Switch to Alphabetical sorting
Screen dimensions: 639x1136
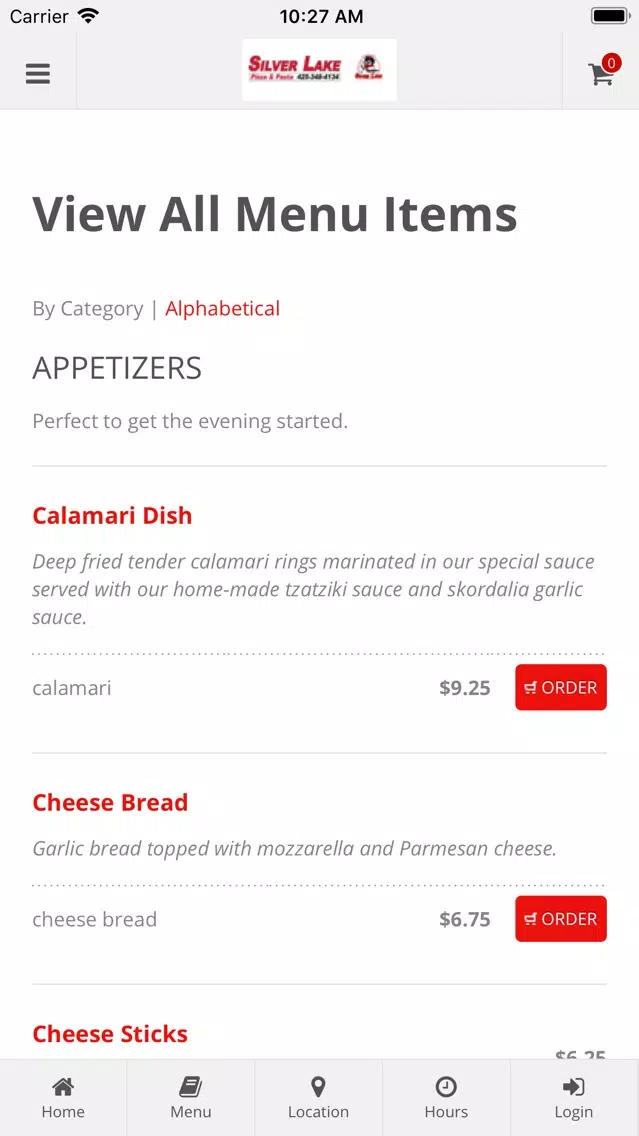[x=222, y=309]
